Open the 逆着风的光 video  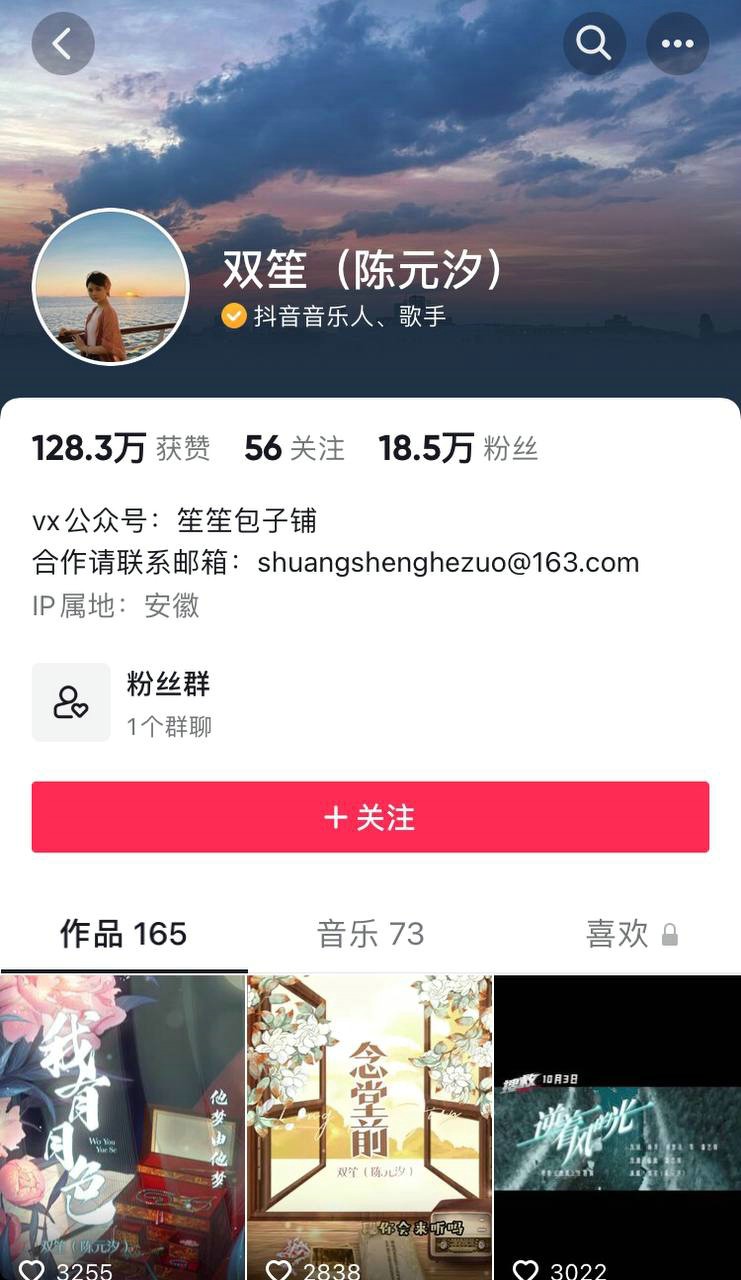click(x=617, y=1125)
